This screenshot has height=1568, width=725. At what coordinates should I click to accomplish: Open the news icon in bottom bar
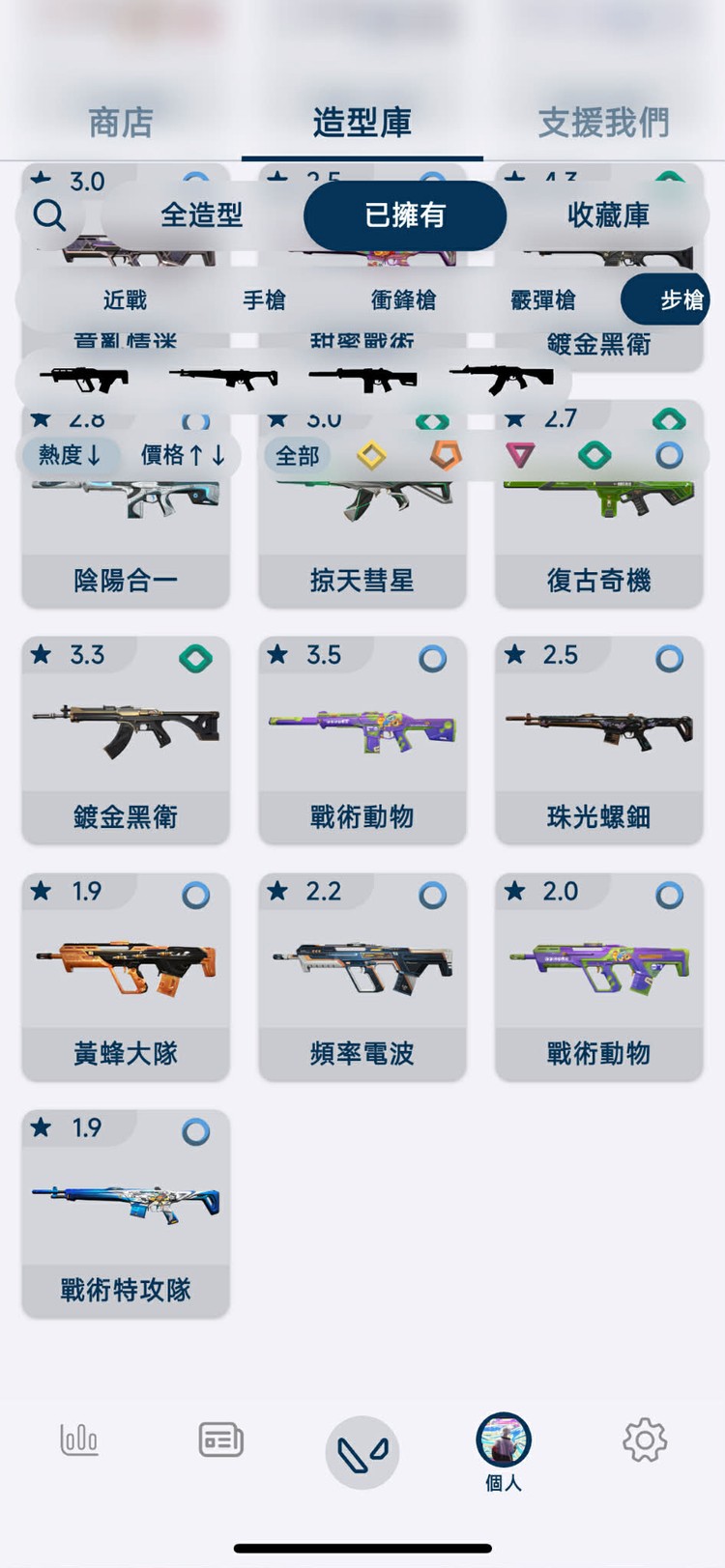coord(219,1440)
